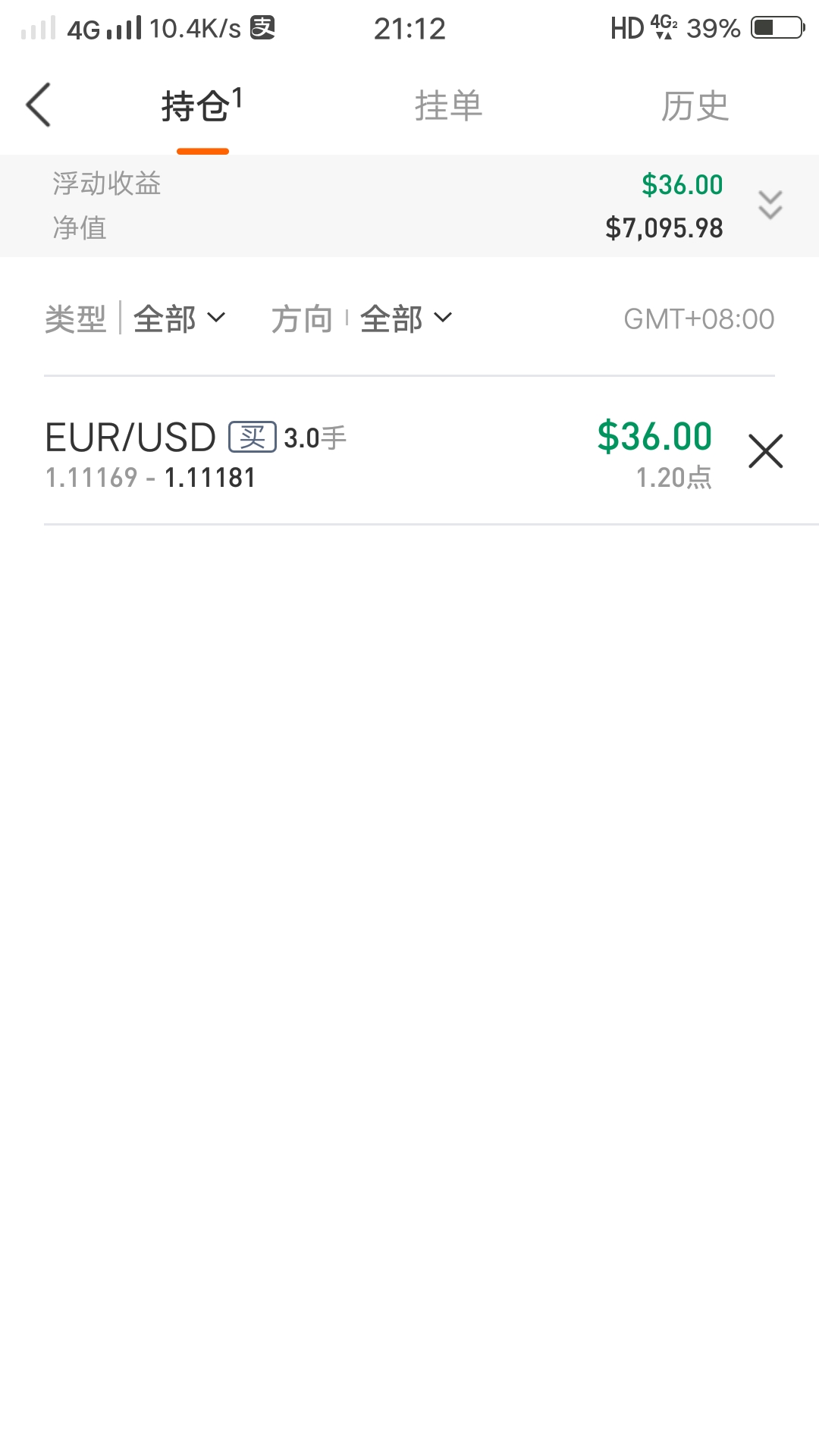This screenshot has width=819, height=1456.
Task: Expand the account summary with double chevron
Action: [x=770, y=205]
